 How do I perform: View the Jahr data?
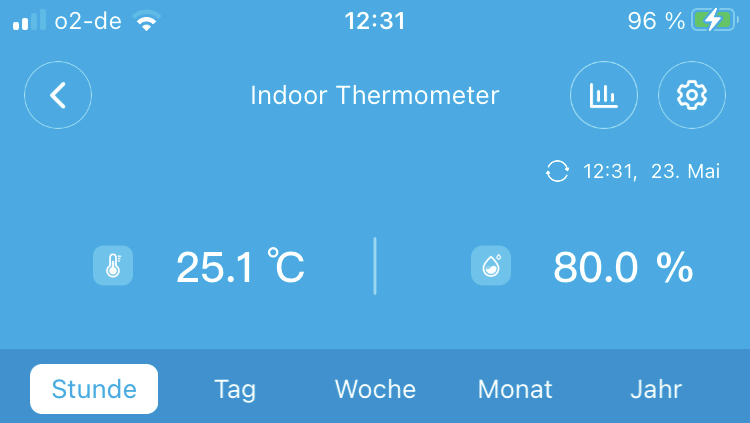tap(656, 389)
